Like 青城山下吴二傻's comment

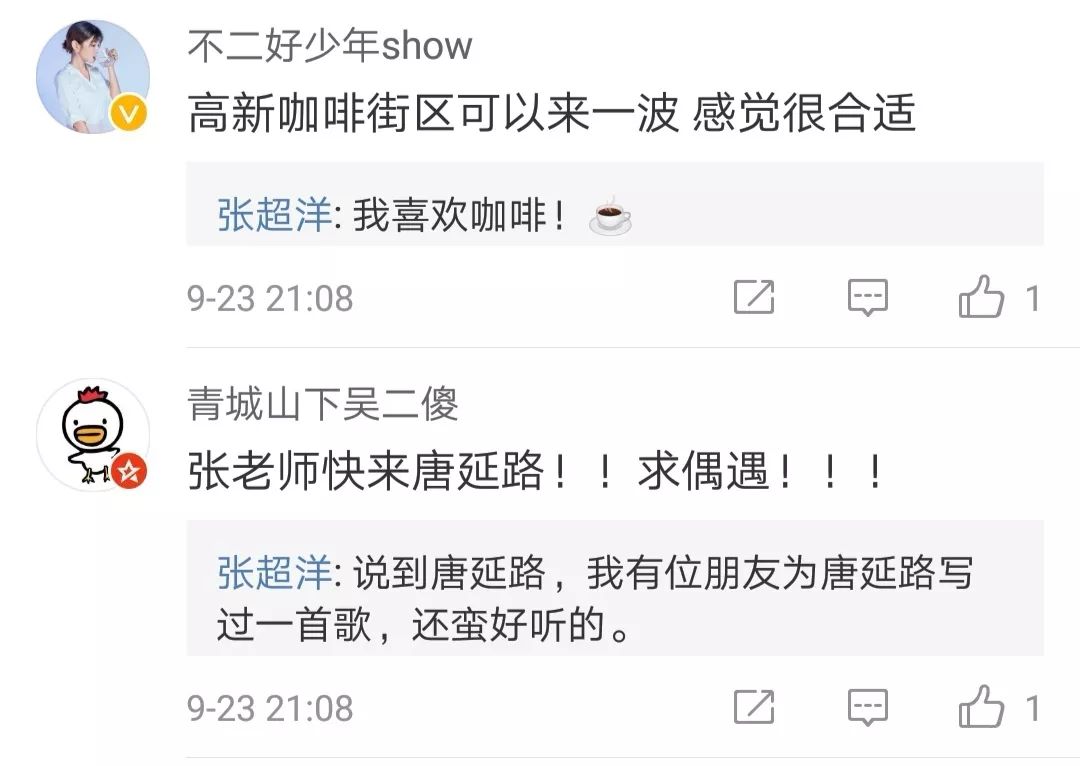coord(981,707)
